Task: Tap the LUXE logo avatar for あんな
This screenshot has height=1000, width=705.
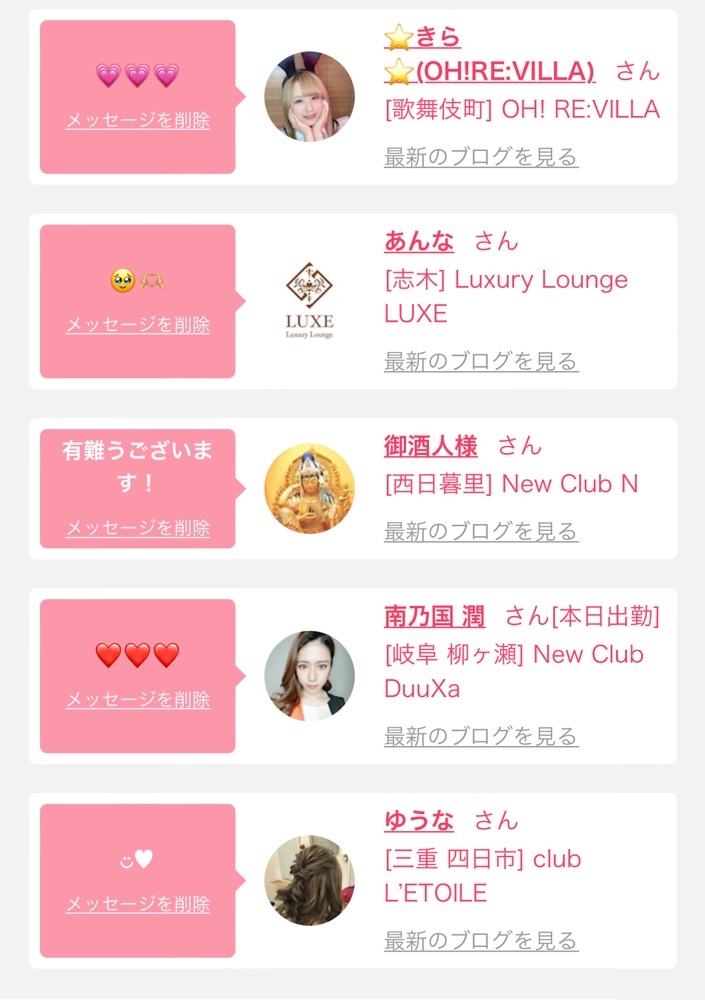Action: [309, 300]
